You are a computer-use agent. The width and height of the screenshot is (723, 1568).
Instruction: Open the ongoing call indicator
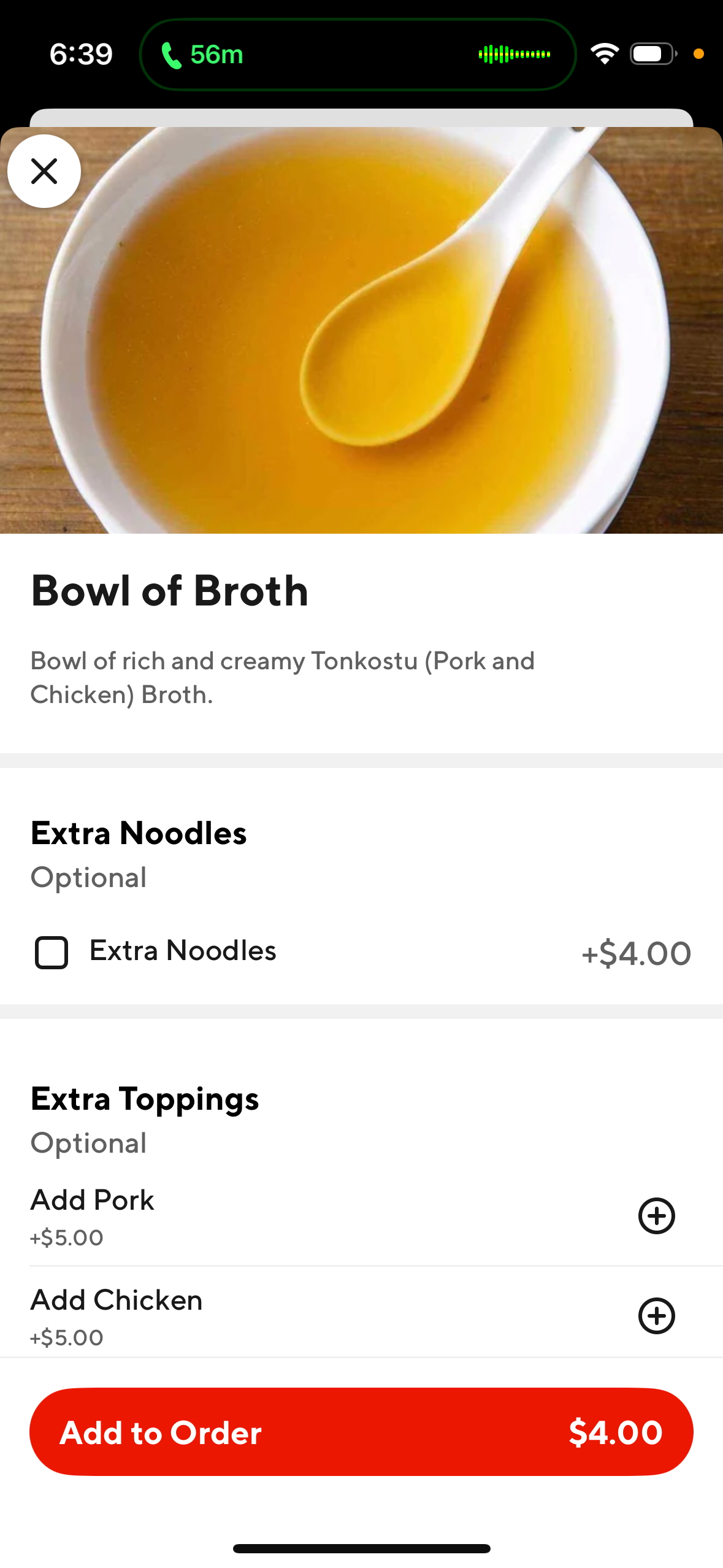(x=358, y=55)
